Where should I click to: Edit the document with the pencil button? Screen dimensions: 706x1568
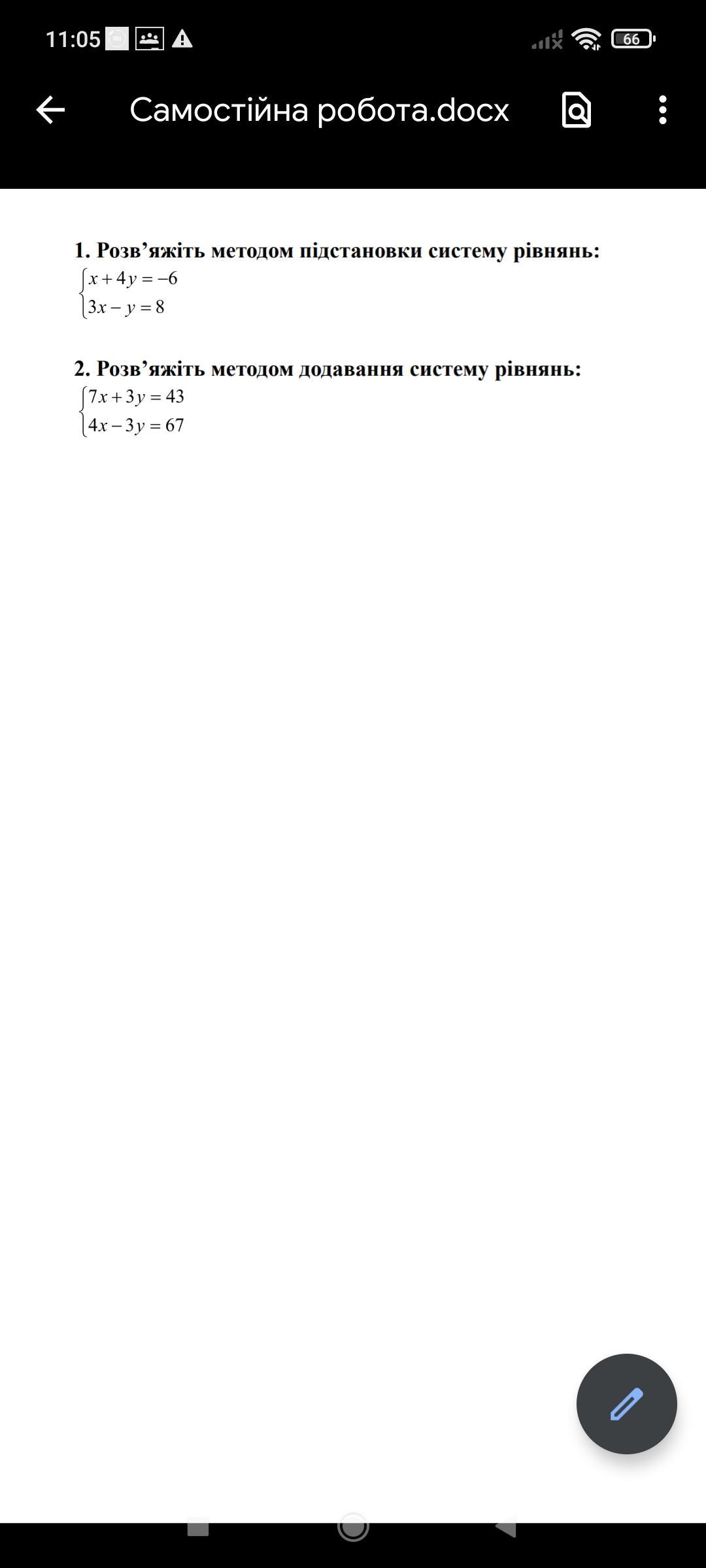pyautogui.click(x=626, y=1403)
